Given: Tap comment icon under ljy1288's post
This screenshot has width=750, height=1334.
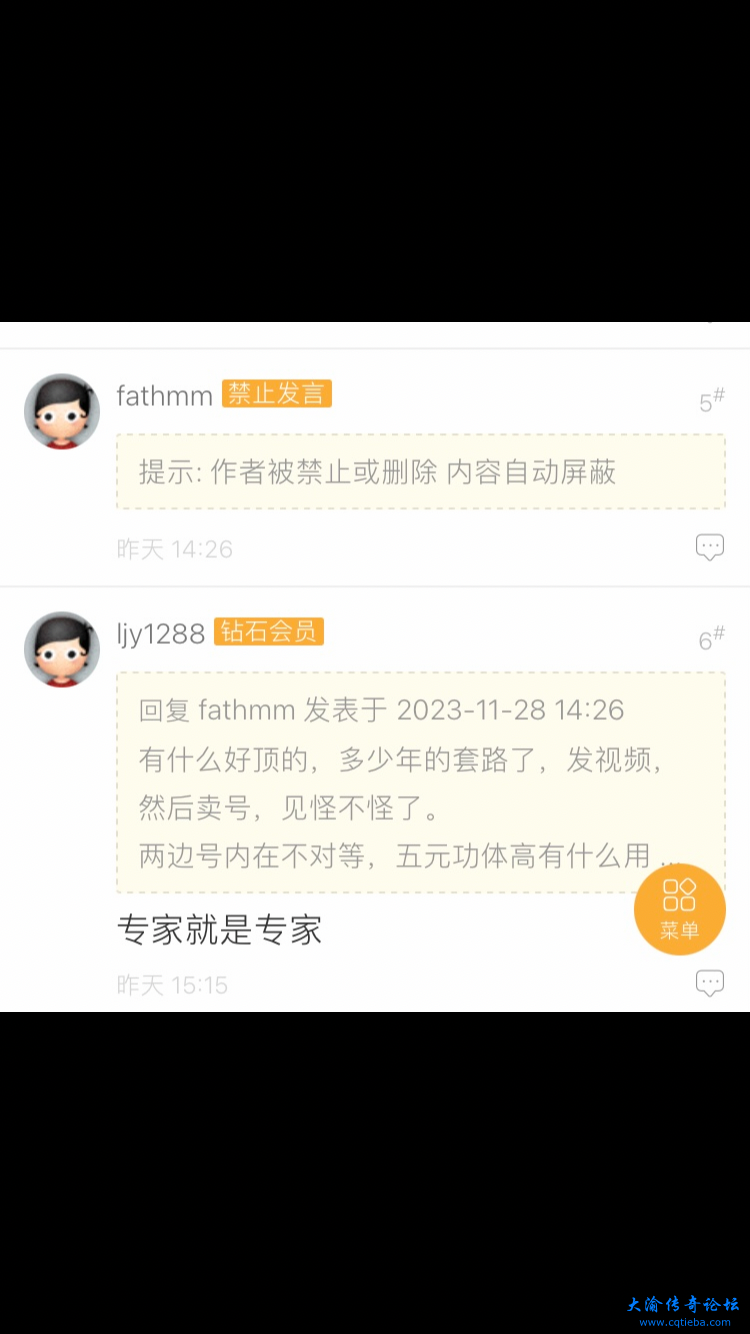Looking at the screenshot, I should click(709, 983).
